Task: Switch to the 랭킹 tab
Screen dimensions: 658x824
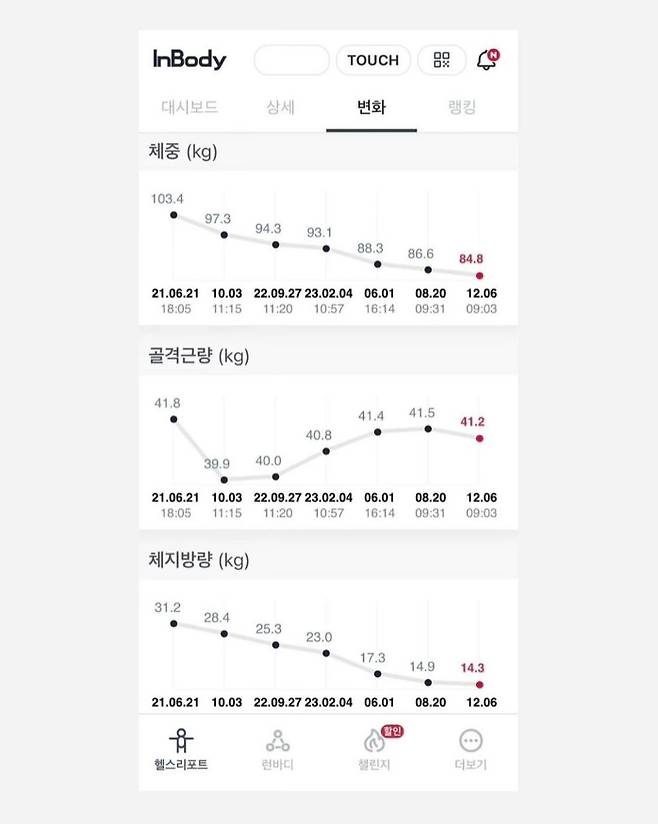Action: (461, 108)
